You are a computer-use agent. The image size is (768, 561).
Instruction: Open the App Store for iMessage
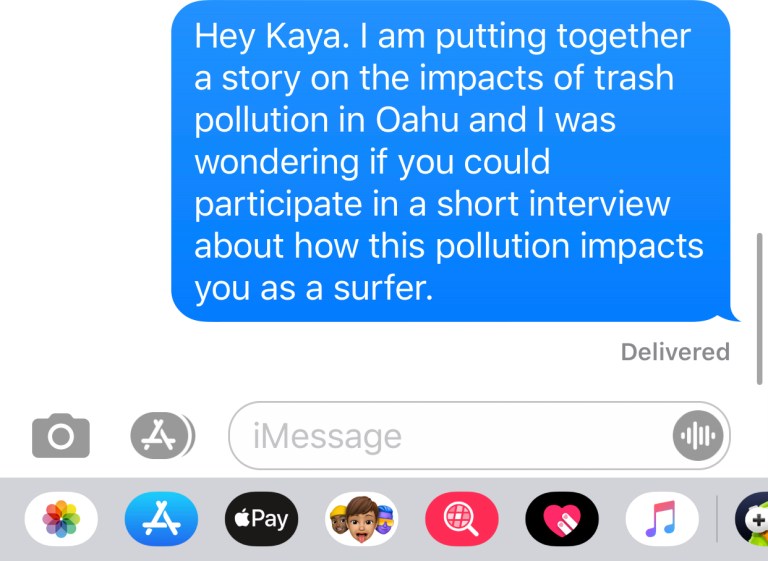tap(161, 519)
